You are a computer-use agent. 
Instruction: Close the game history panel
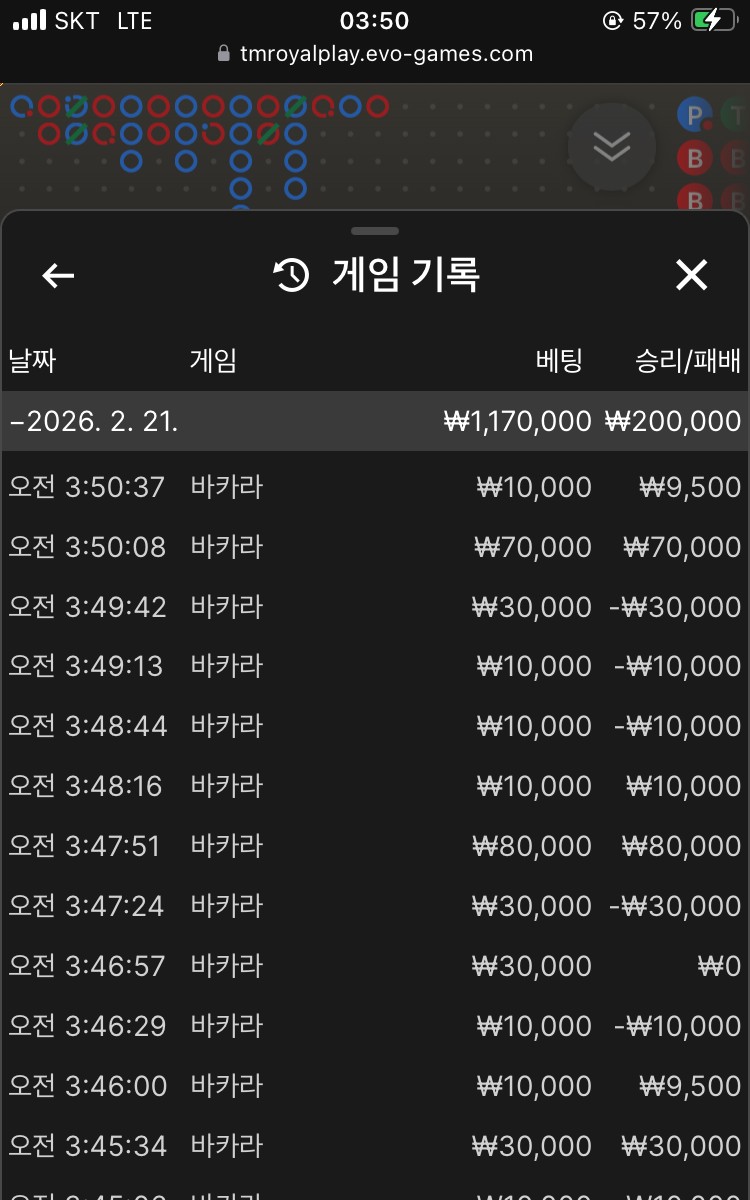tap(691, 275)
